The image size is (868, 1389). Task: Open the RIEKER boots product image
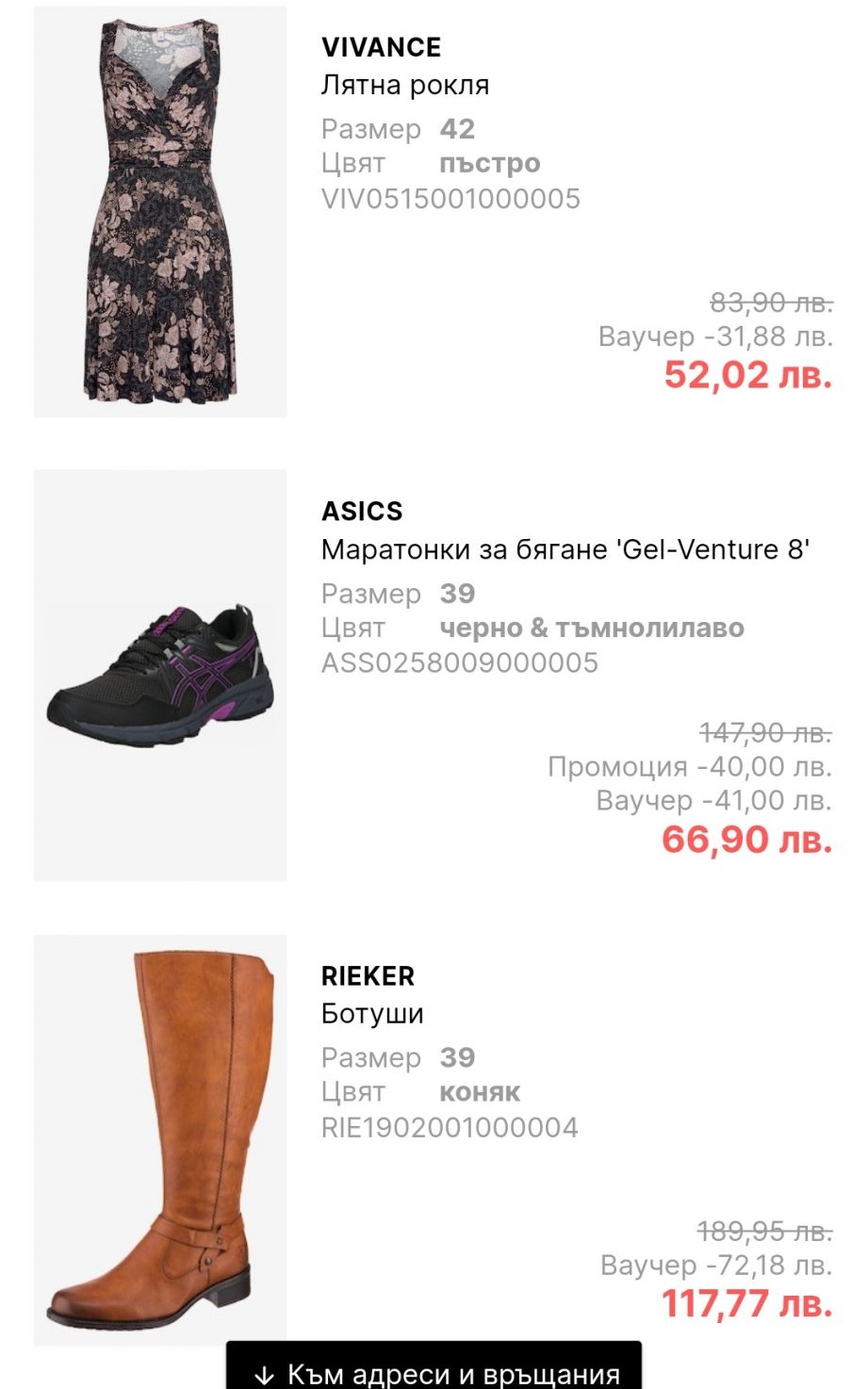pyautogui.click(x=160, y=1140)
